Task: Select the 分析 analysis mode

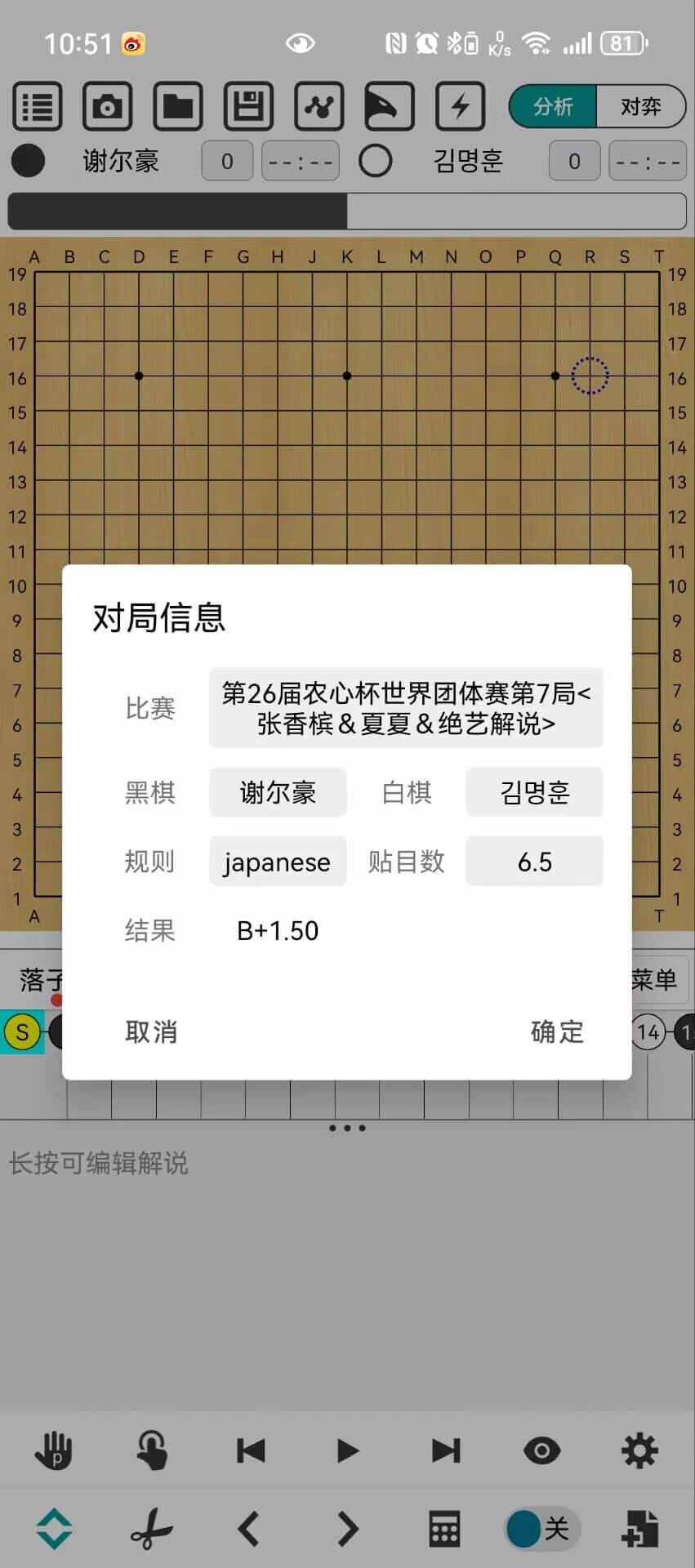Action: [553, 106]
